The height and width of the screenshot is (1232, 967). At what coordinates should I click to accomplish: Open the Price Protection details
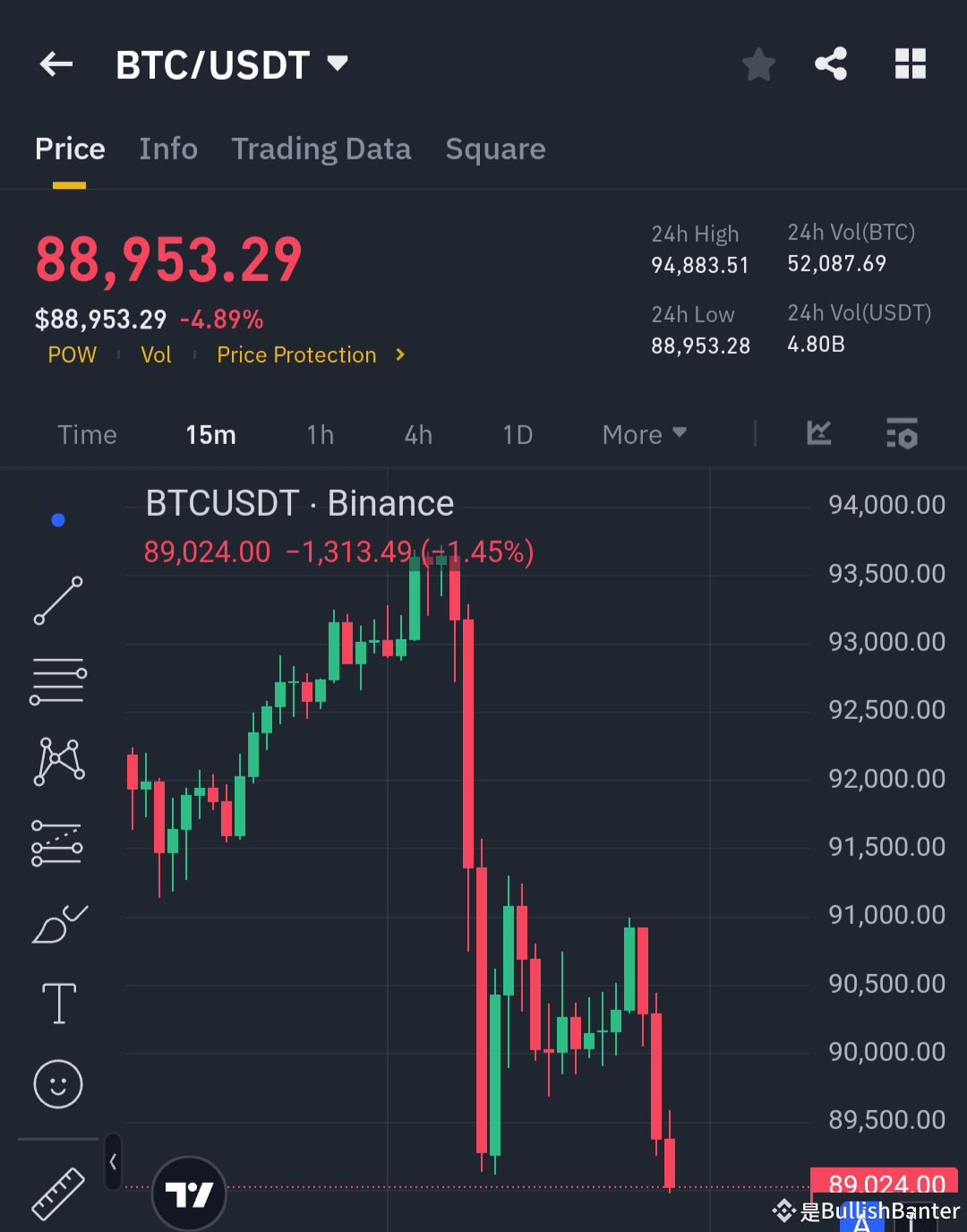click(296, 355)
